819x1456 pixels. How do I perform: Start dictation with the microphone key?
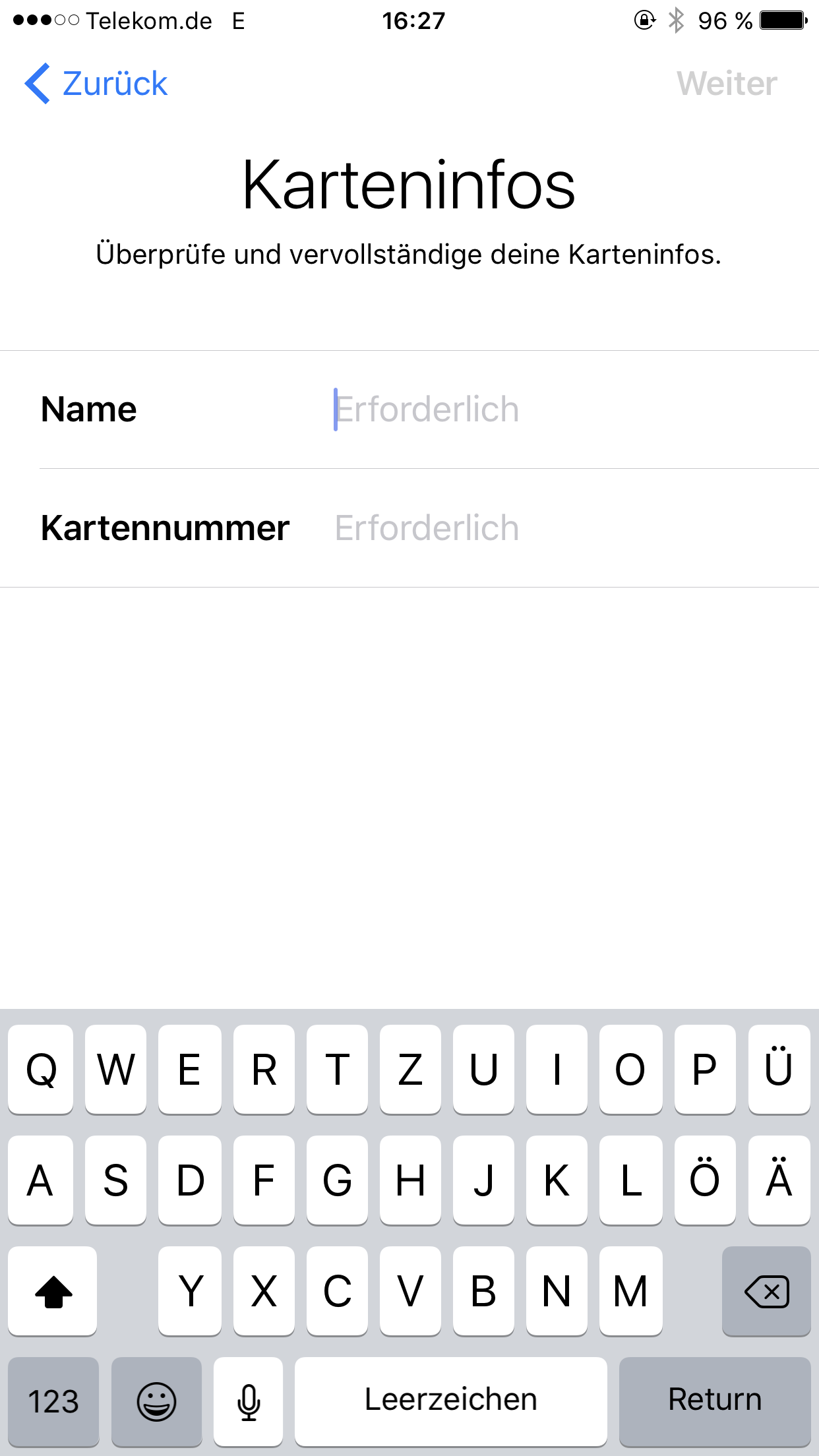coord(249,1401)
